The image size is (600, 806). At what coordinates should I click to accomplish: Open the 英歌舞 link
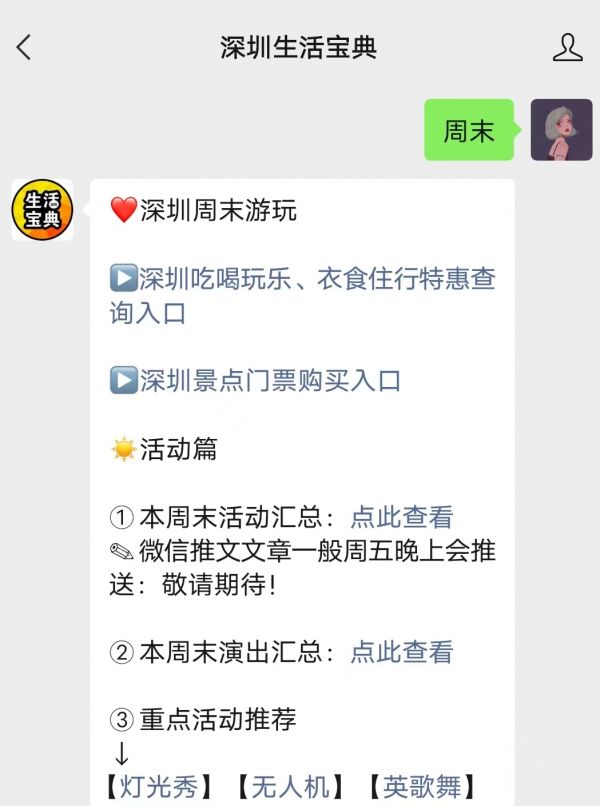pyautogui.click(x=421, y=787)
